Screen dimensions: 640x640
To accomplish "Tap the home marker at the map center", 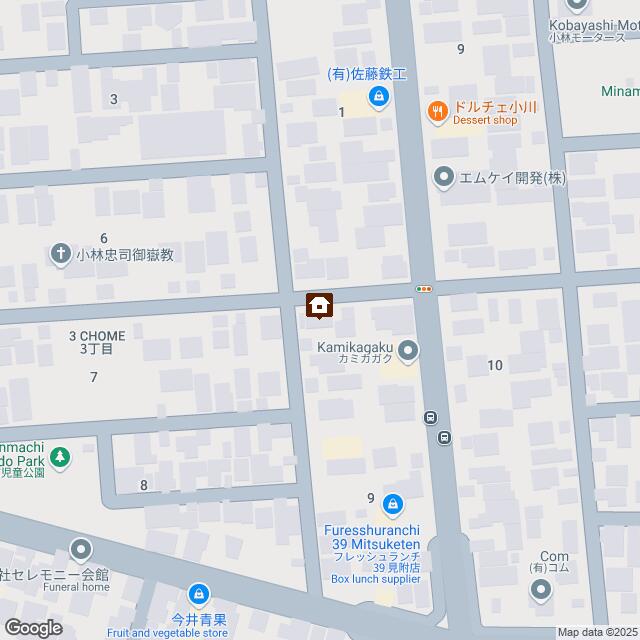I will point(320,304).
